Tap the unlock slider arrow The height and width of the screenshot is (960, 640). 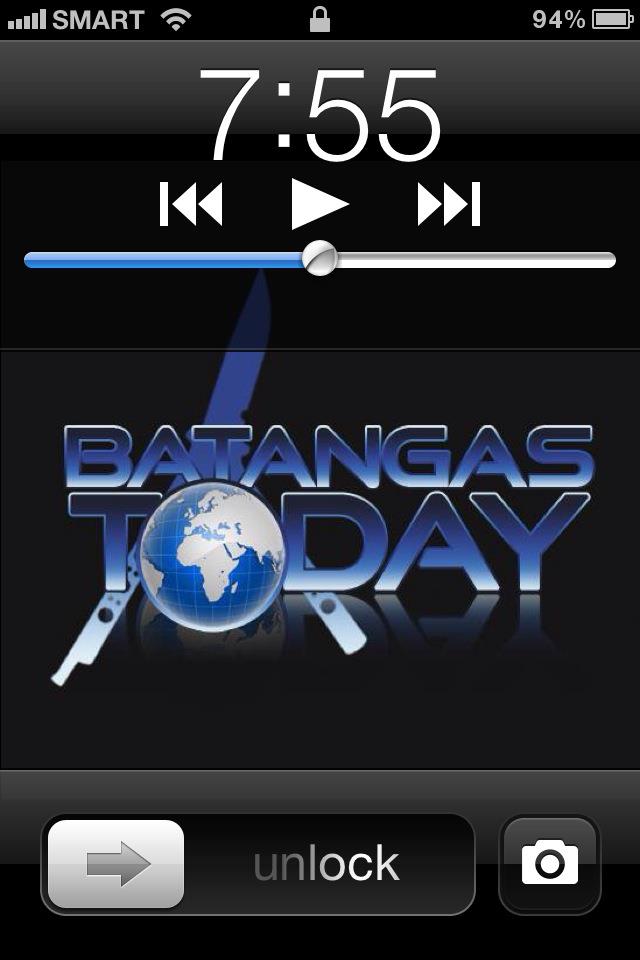117,864
